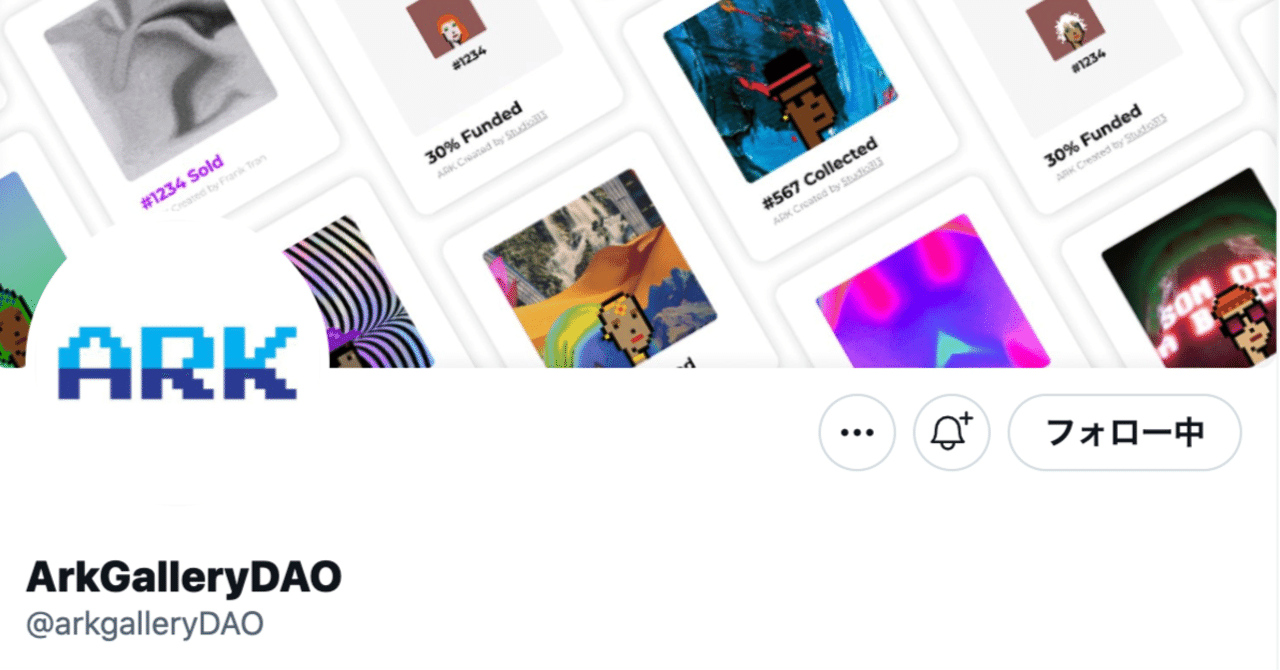The width and height of the screenshot is (1280, 670).
Task: Open the ARK profile picture
Action: 178,365
